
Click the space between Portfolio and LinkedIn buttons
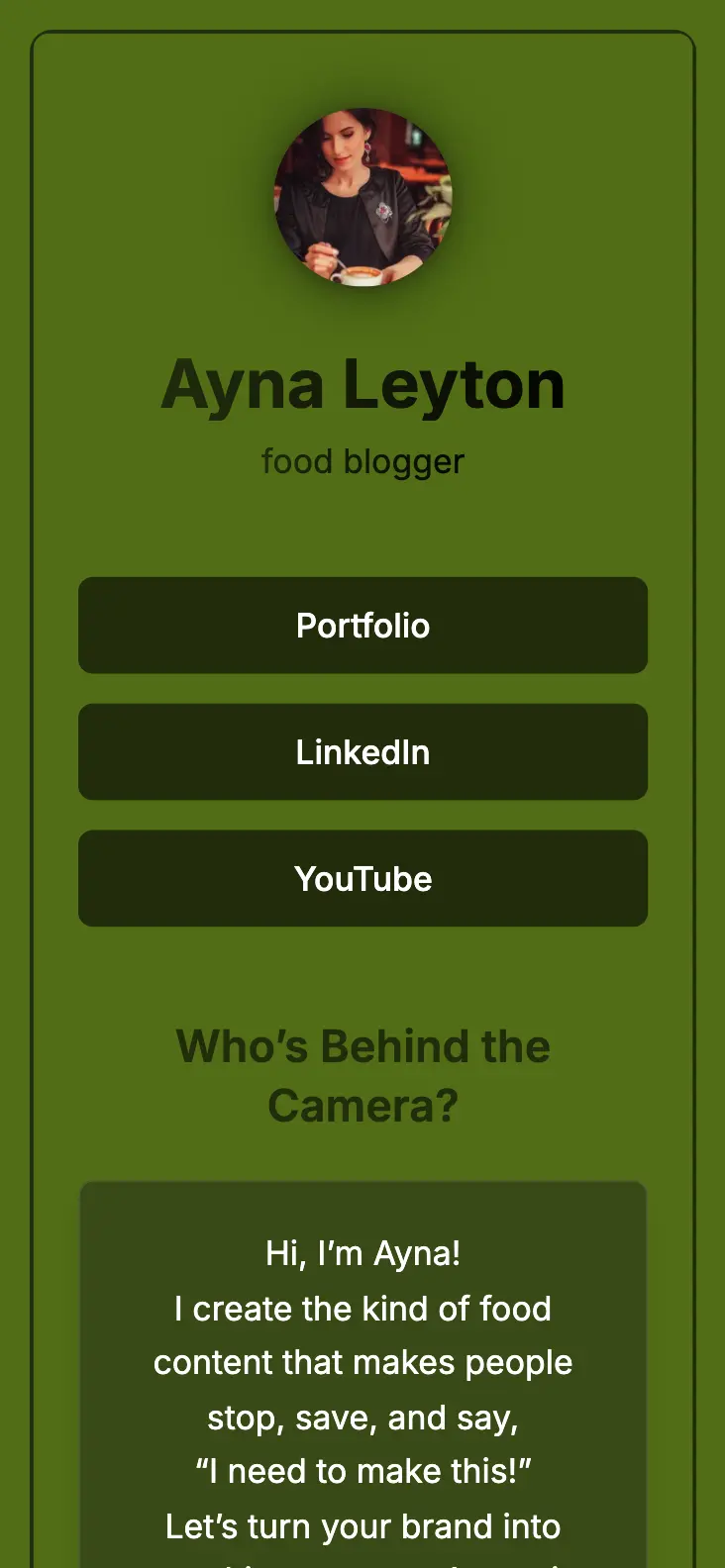pos(362,688)
